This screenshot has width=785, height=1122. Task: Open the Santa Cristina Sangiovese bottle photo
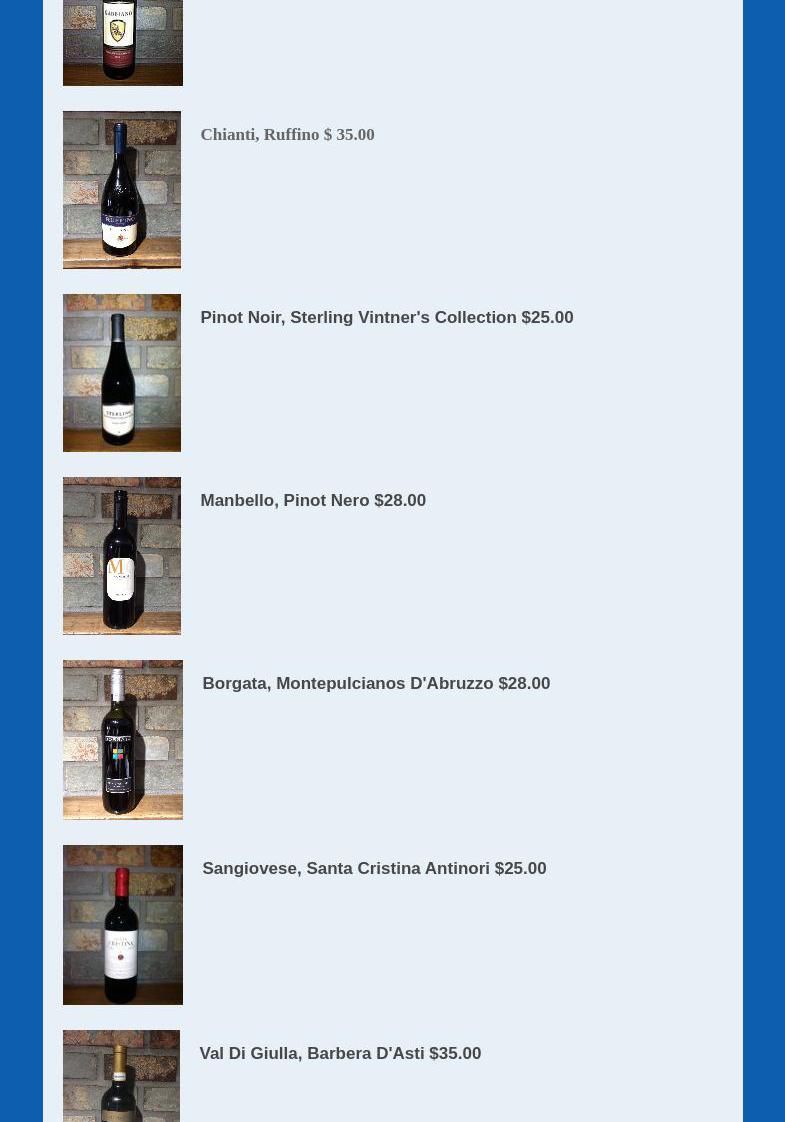[122, 925]
